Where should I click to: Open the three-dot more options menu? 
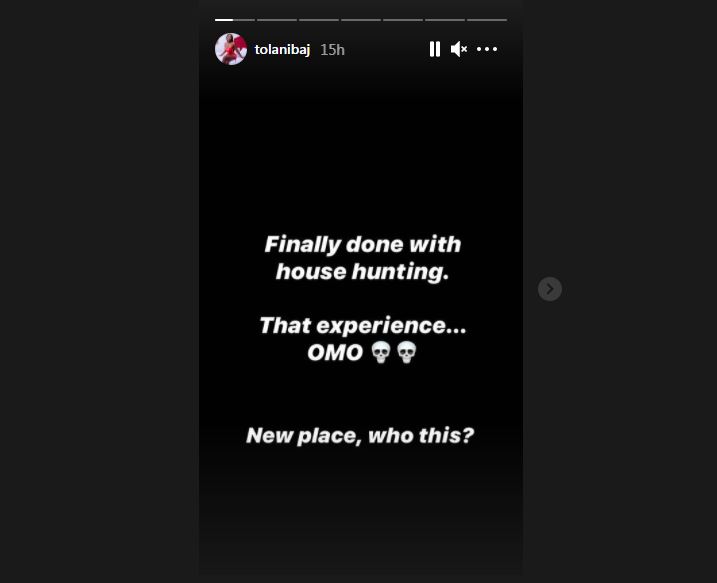487,49
